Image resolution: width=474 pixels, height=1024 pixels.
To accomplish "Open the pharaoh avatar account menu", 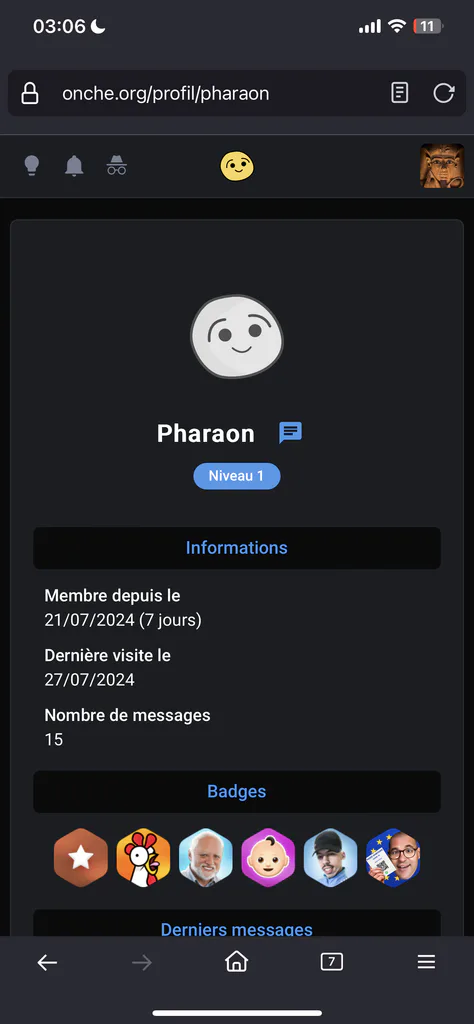I will coord(442,166).
